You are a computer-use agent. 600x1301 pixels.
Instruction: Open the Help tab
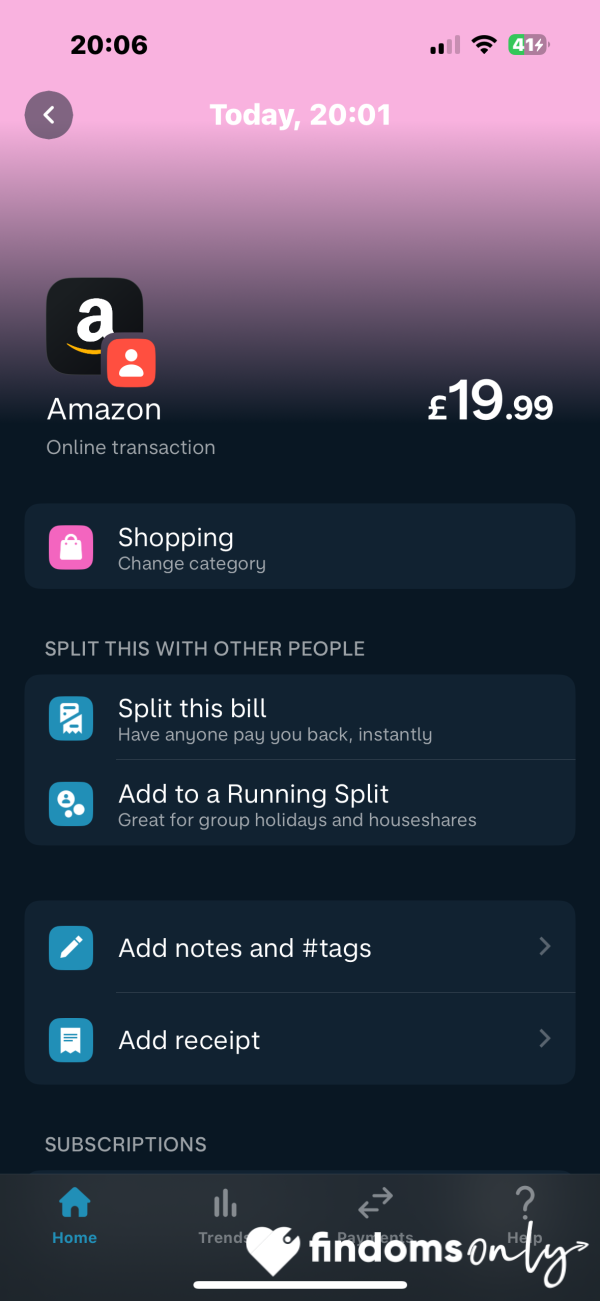pos(525,1216)
